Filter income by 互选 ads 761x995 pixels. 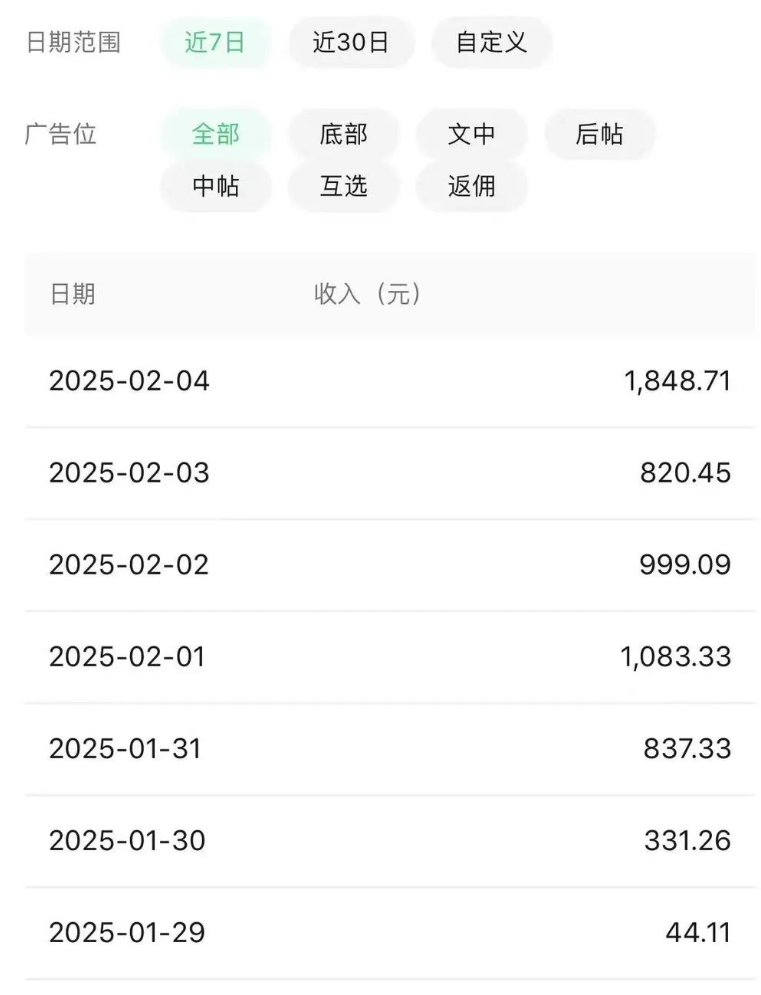coord(344,186)
